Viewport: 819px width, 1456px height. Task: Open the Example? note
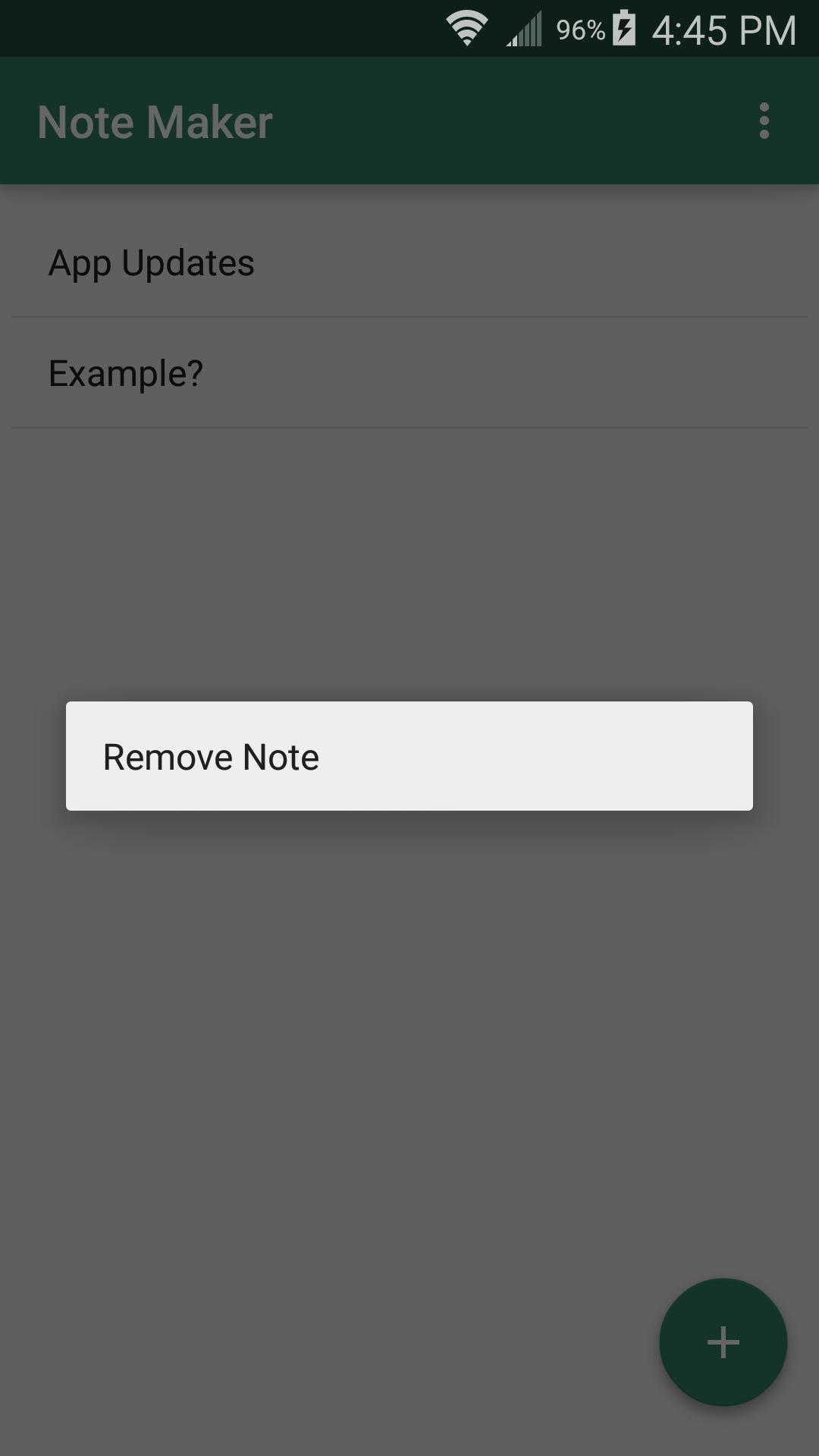coord(126,373)
